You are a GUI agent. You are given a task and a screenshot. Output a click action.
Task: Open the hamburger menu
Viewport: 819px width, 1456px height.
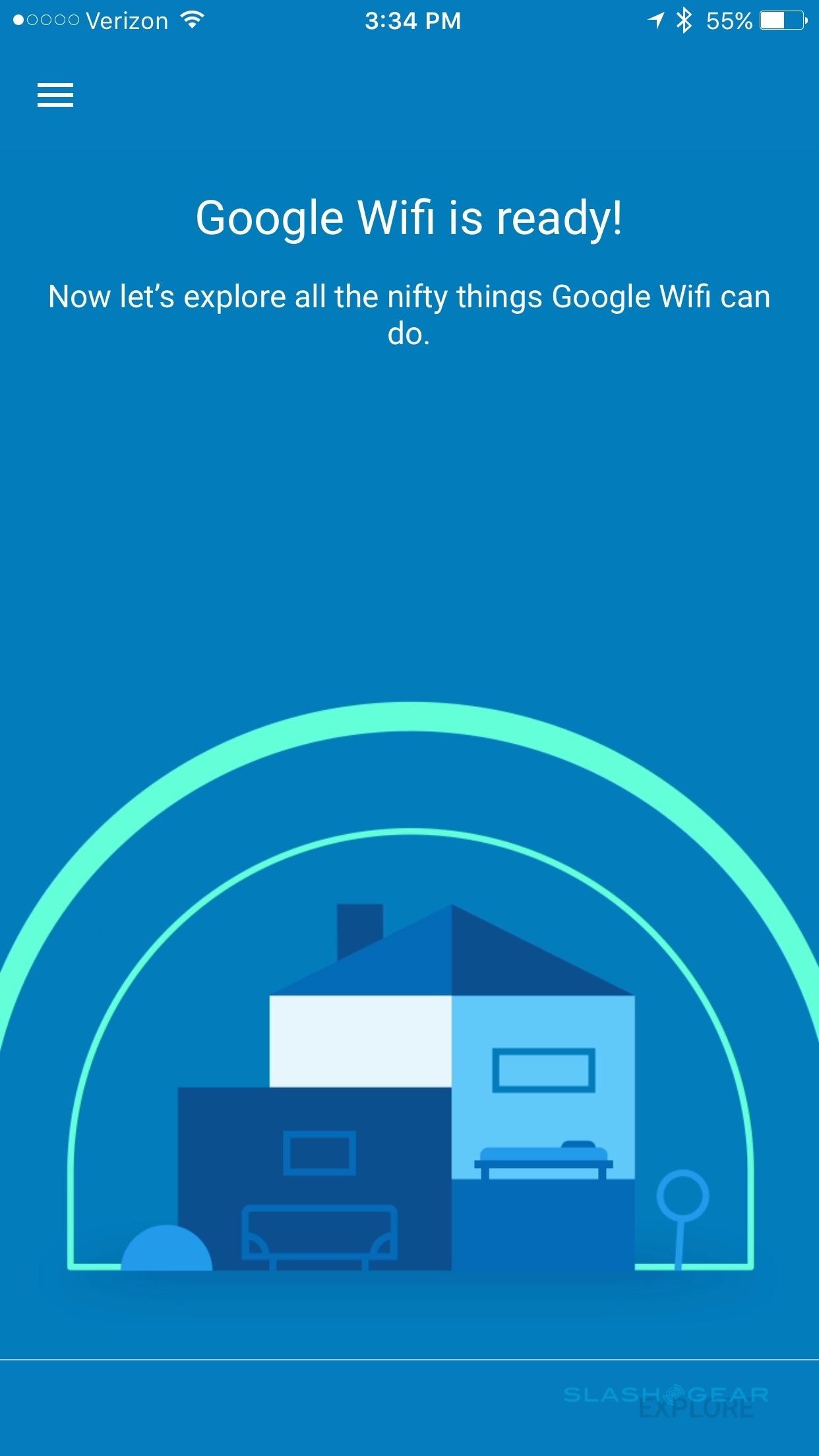click(x=55, y=95)
